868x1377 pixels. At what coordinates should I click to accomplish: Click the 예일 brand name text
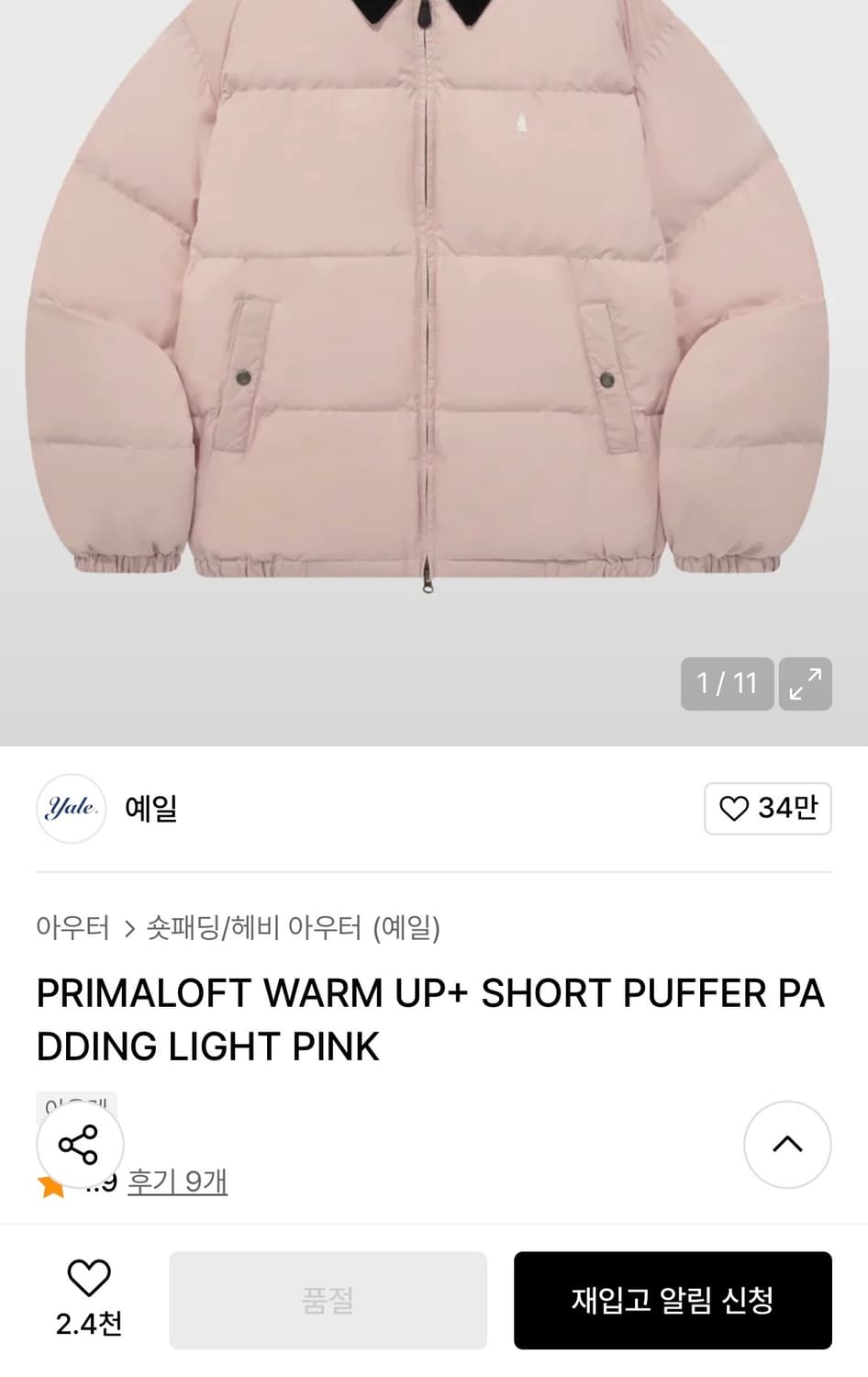coord(151,809)
